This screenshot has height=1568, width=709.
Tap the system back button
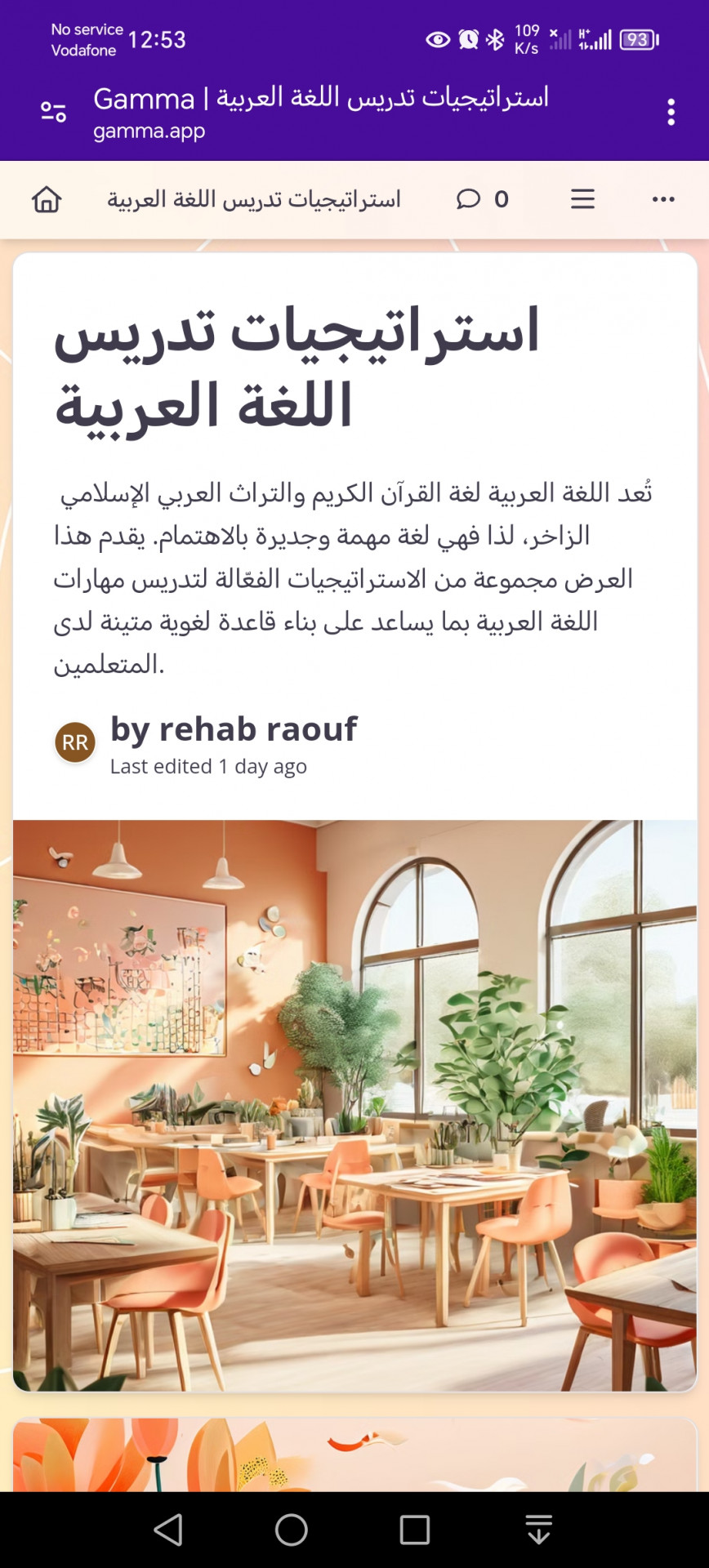169,1530
